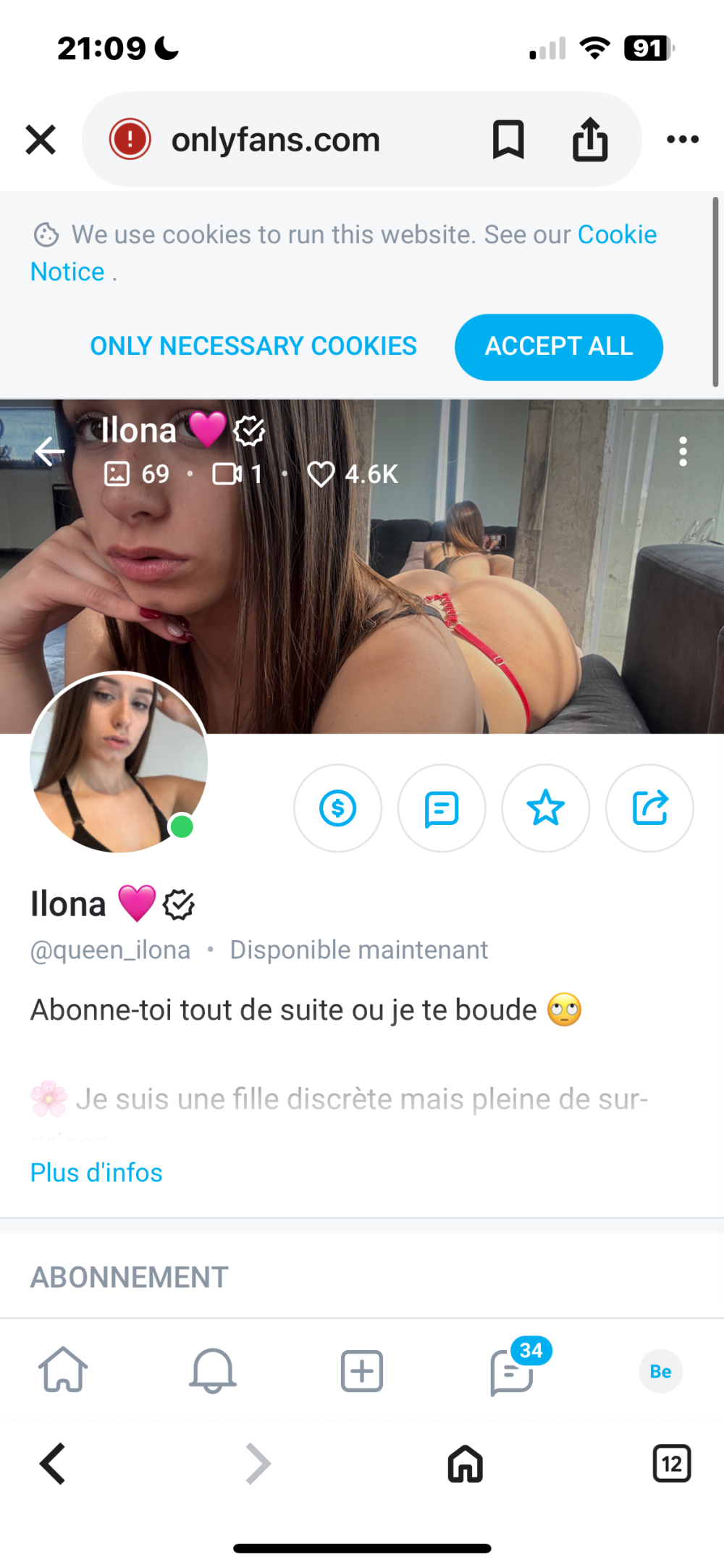Accept all cookies

pyautogui.click(x=558, y=347)
